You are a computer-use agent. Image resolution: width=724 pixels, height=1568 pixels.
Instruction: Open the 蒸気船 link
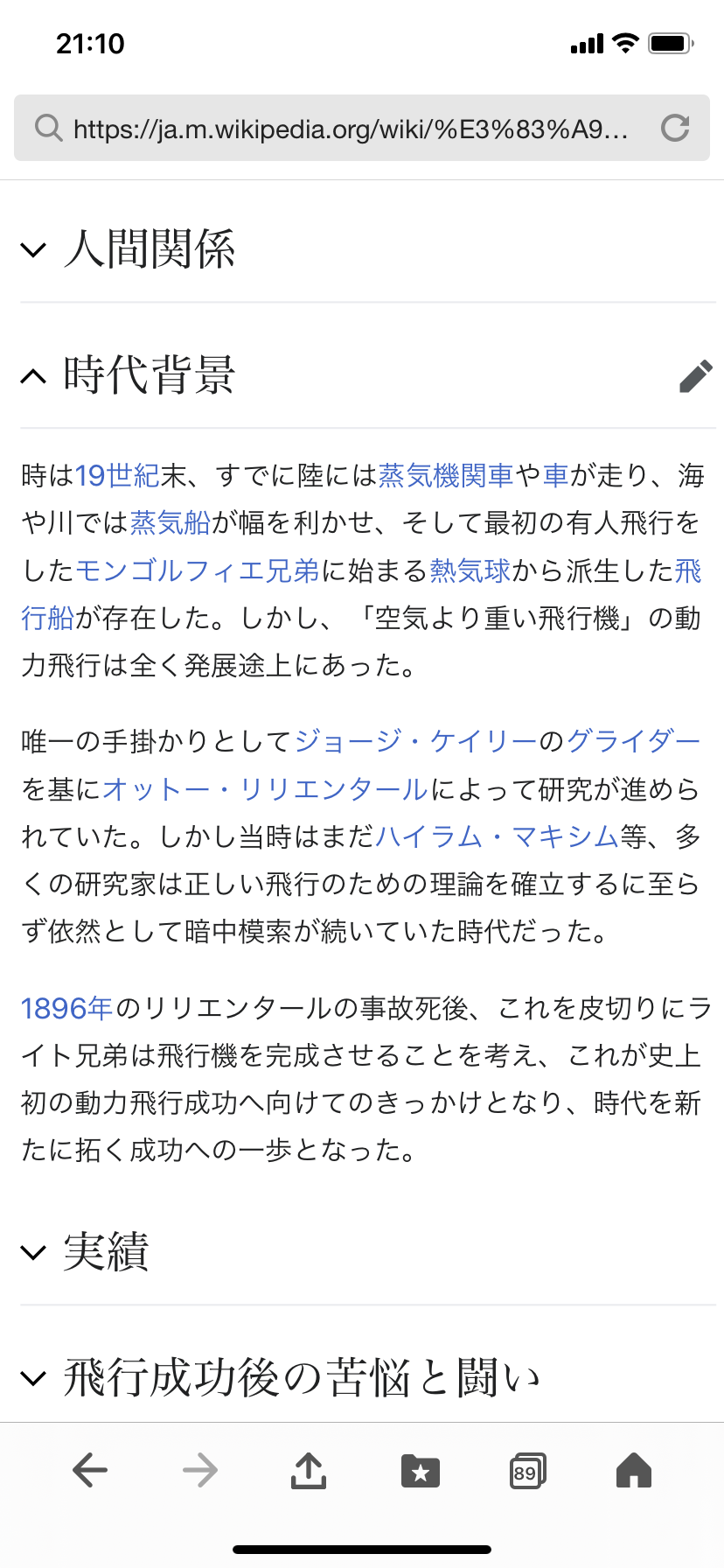(x=171, y=523)
